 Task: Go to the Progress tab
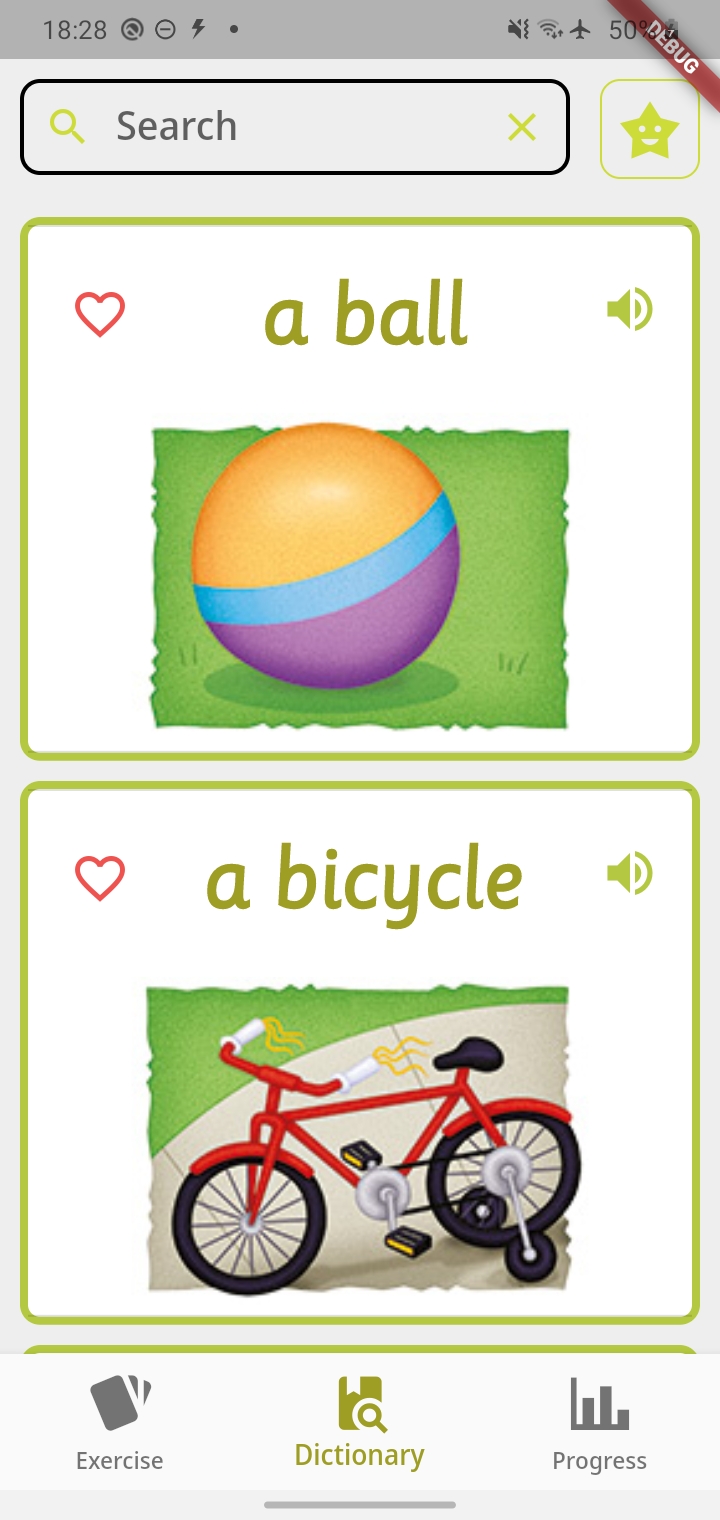(600, 1422)
